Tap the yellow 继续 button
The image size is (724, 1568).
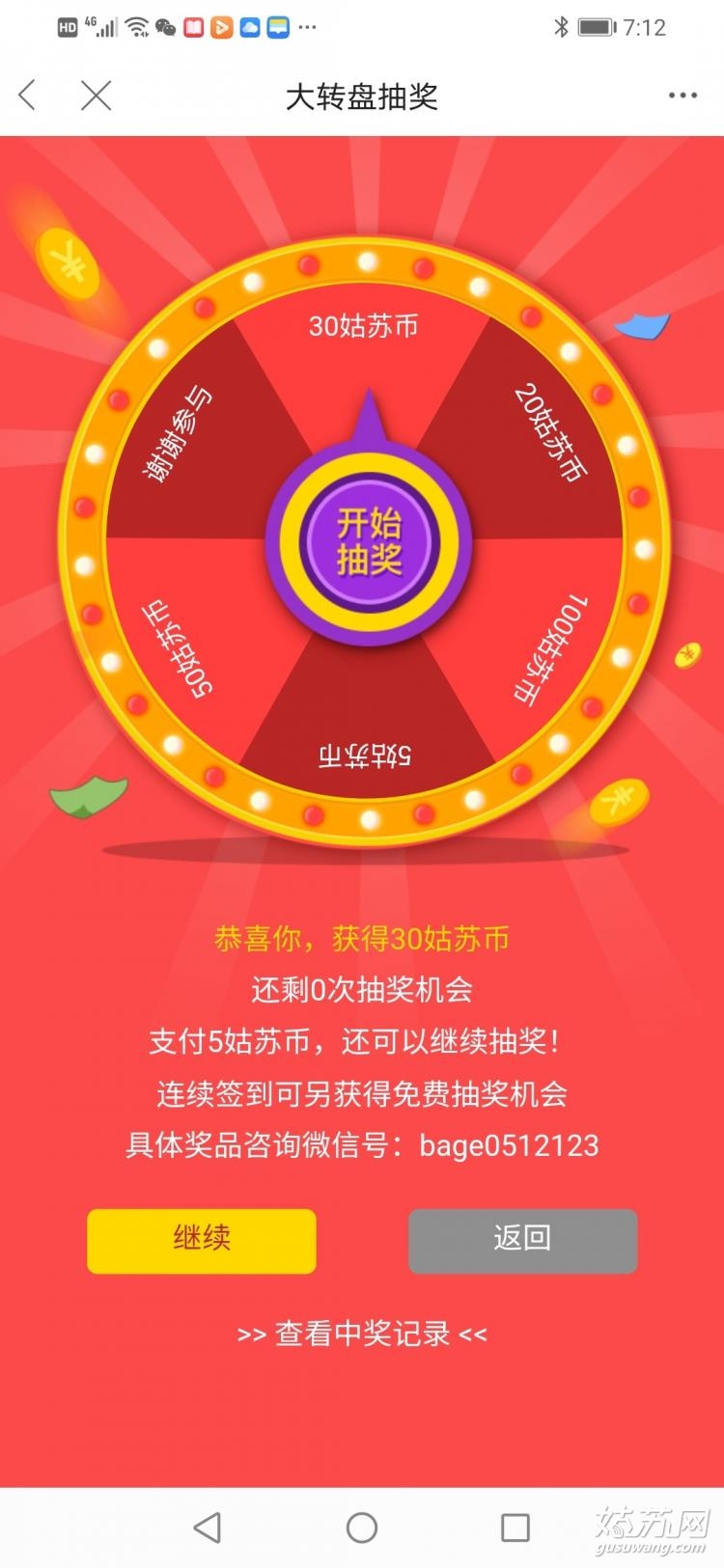202,1240
